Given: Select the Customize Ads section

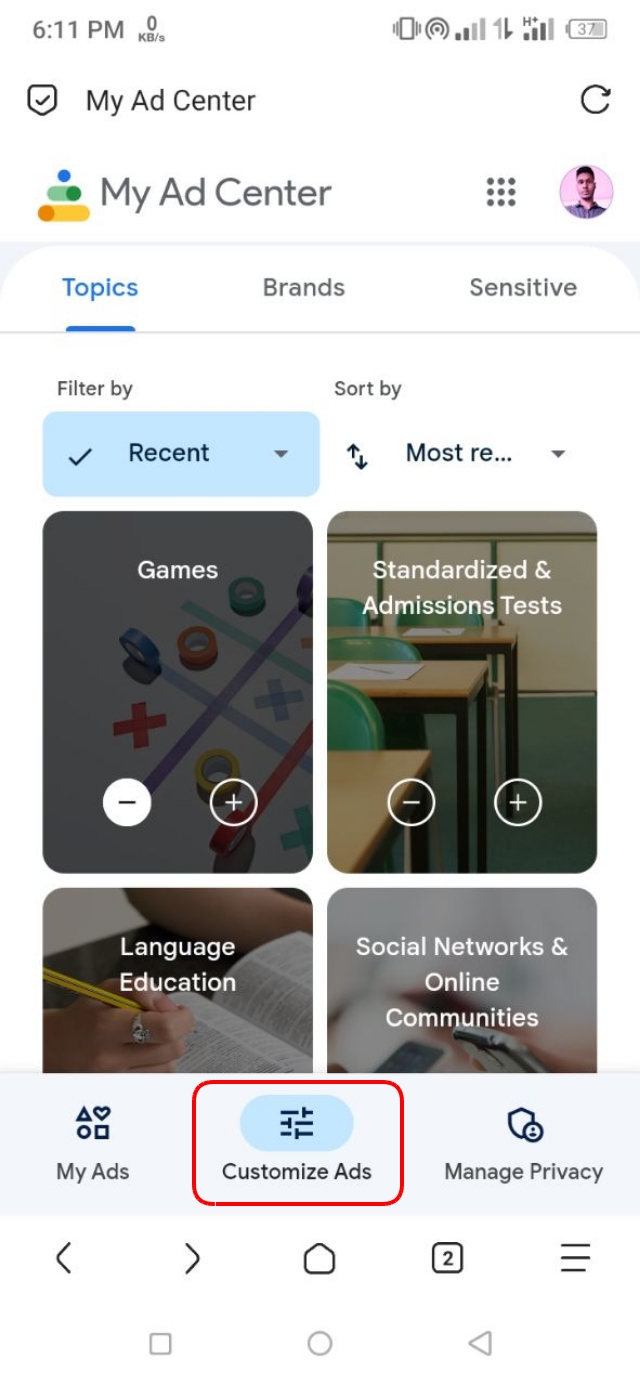Looking at the screenshot, I should pos(297,1144).
